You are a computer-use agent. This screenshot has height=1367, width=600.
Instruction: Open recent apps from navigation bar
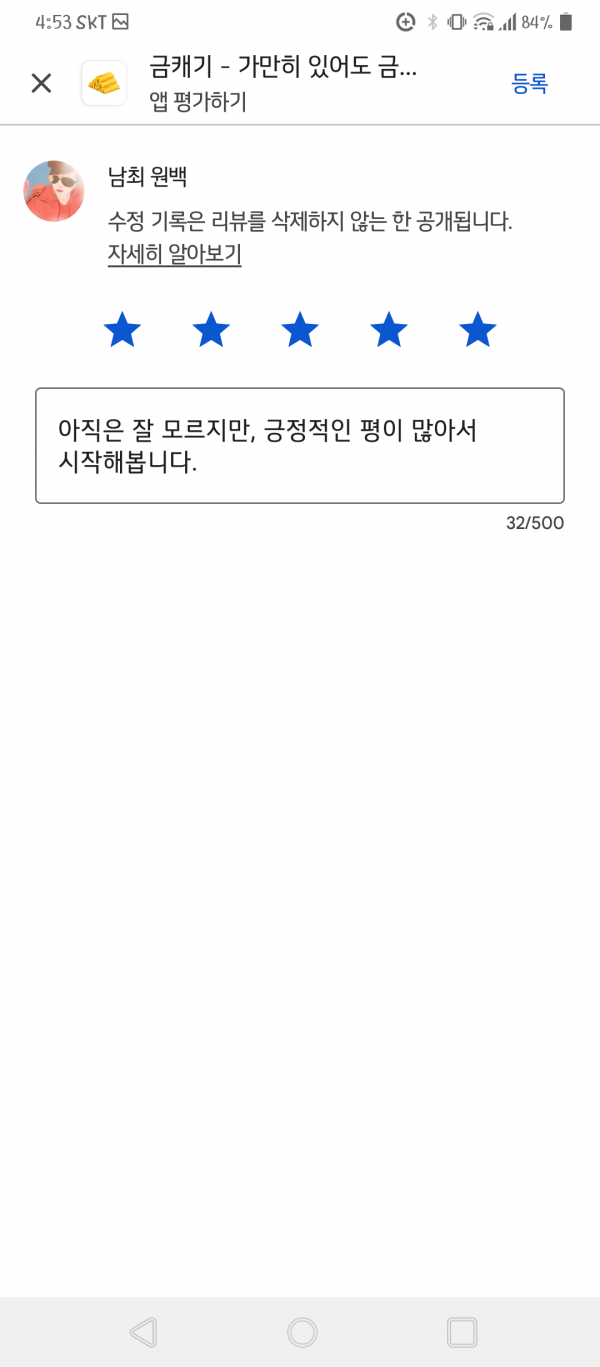point(462,1332)
